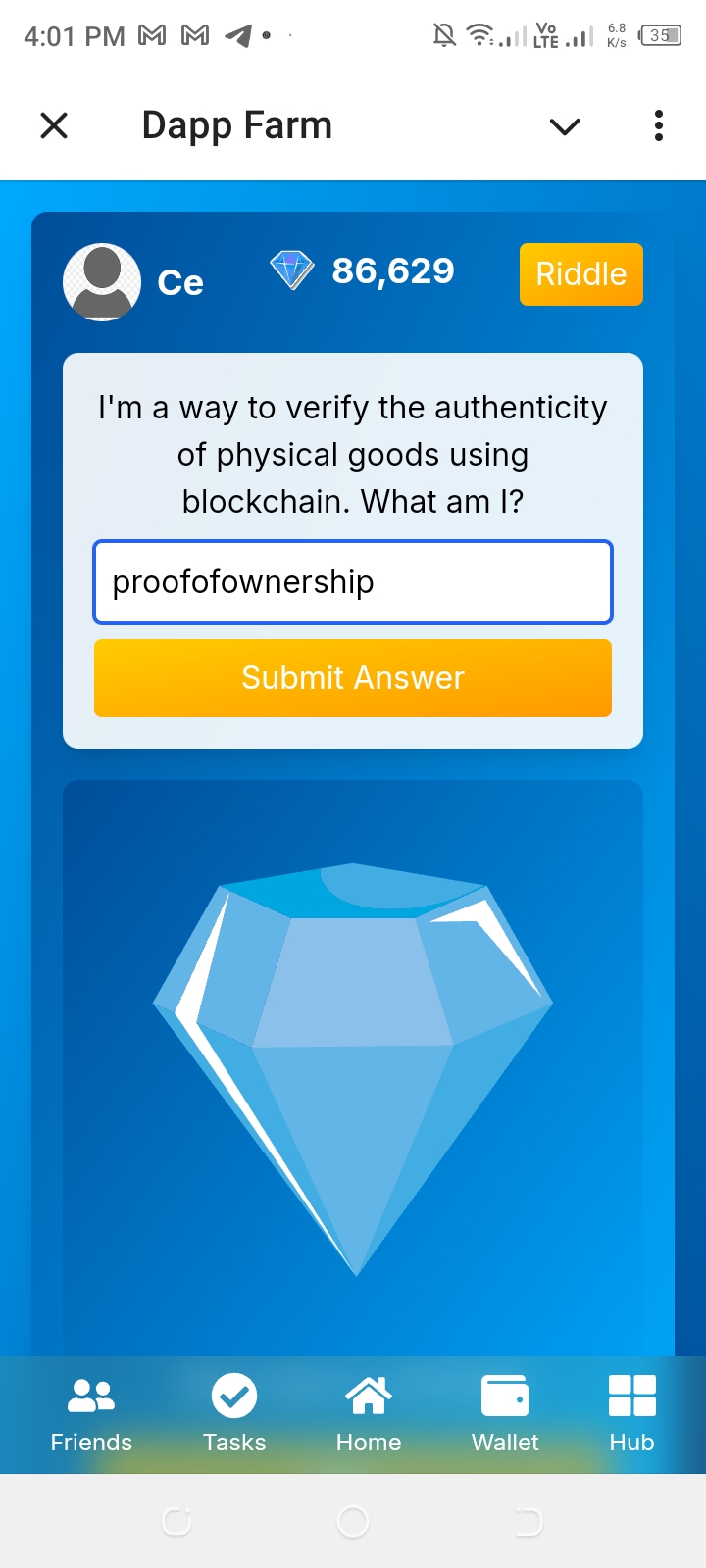Switch to the Tasks tab

pos(234,1414)
